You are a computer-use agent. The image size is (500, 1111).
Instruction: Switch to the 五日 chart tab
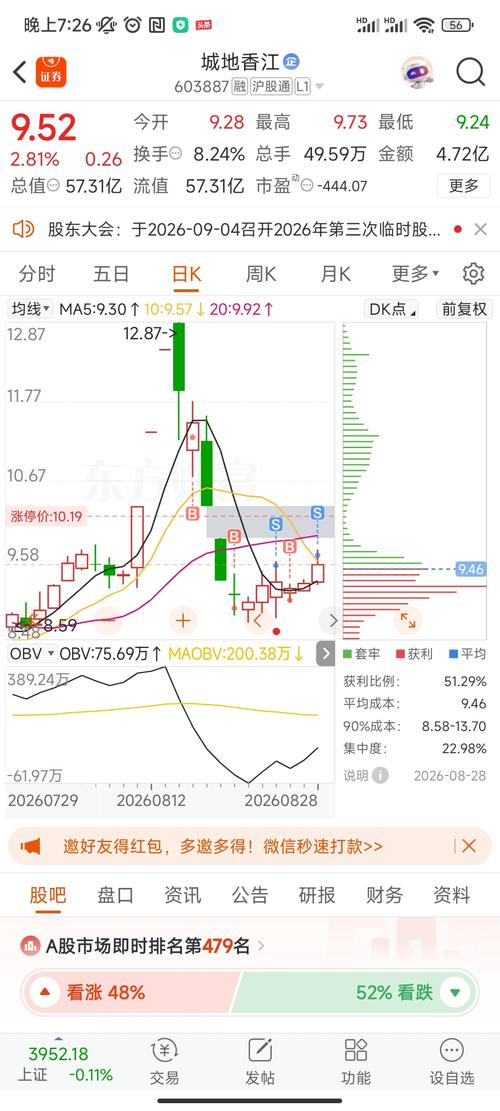pos(111,273)
